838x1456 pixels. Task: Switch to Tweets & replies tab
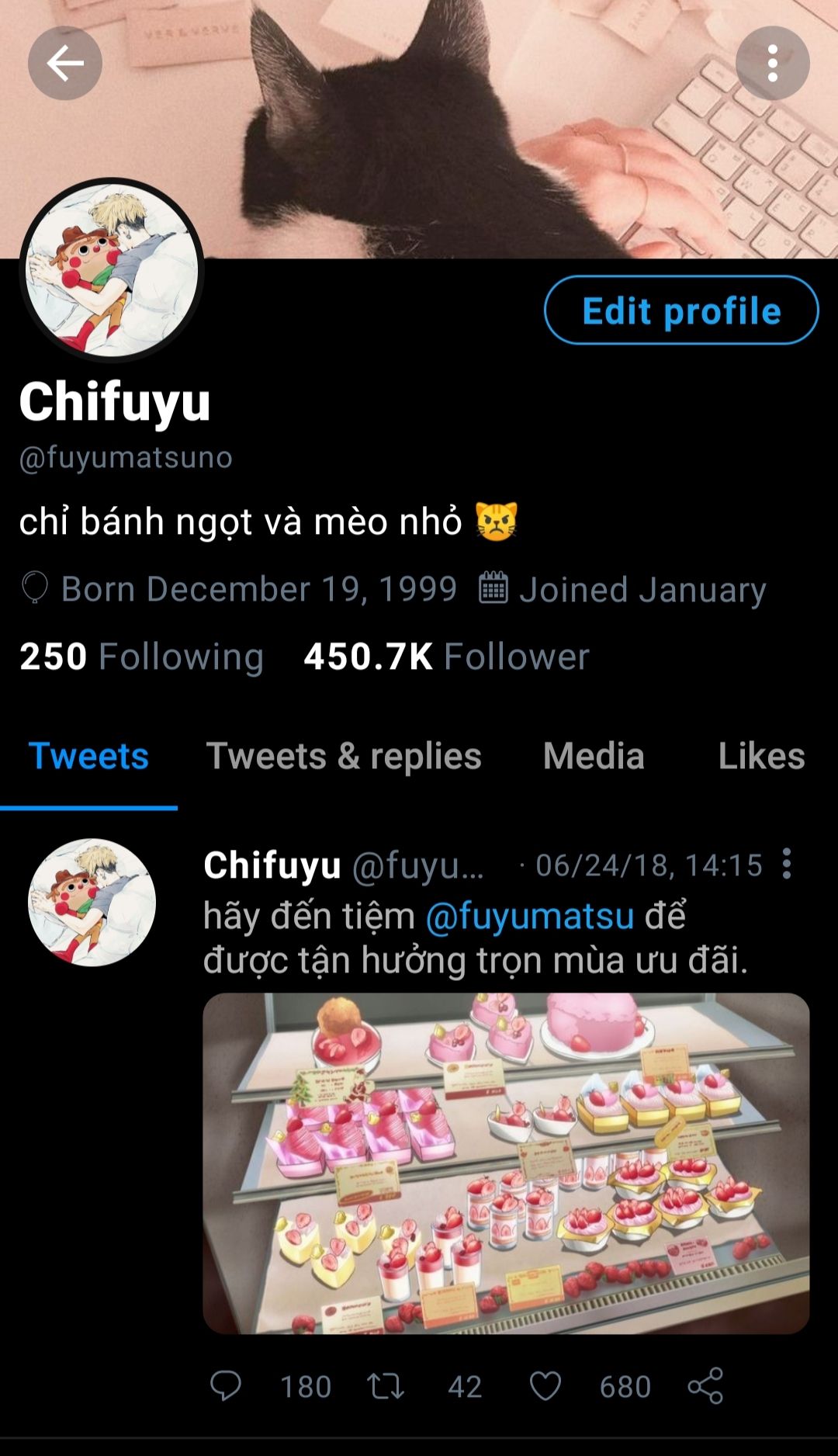pos(344,756)
